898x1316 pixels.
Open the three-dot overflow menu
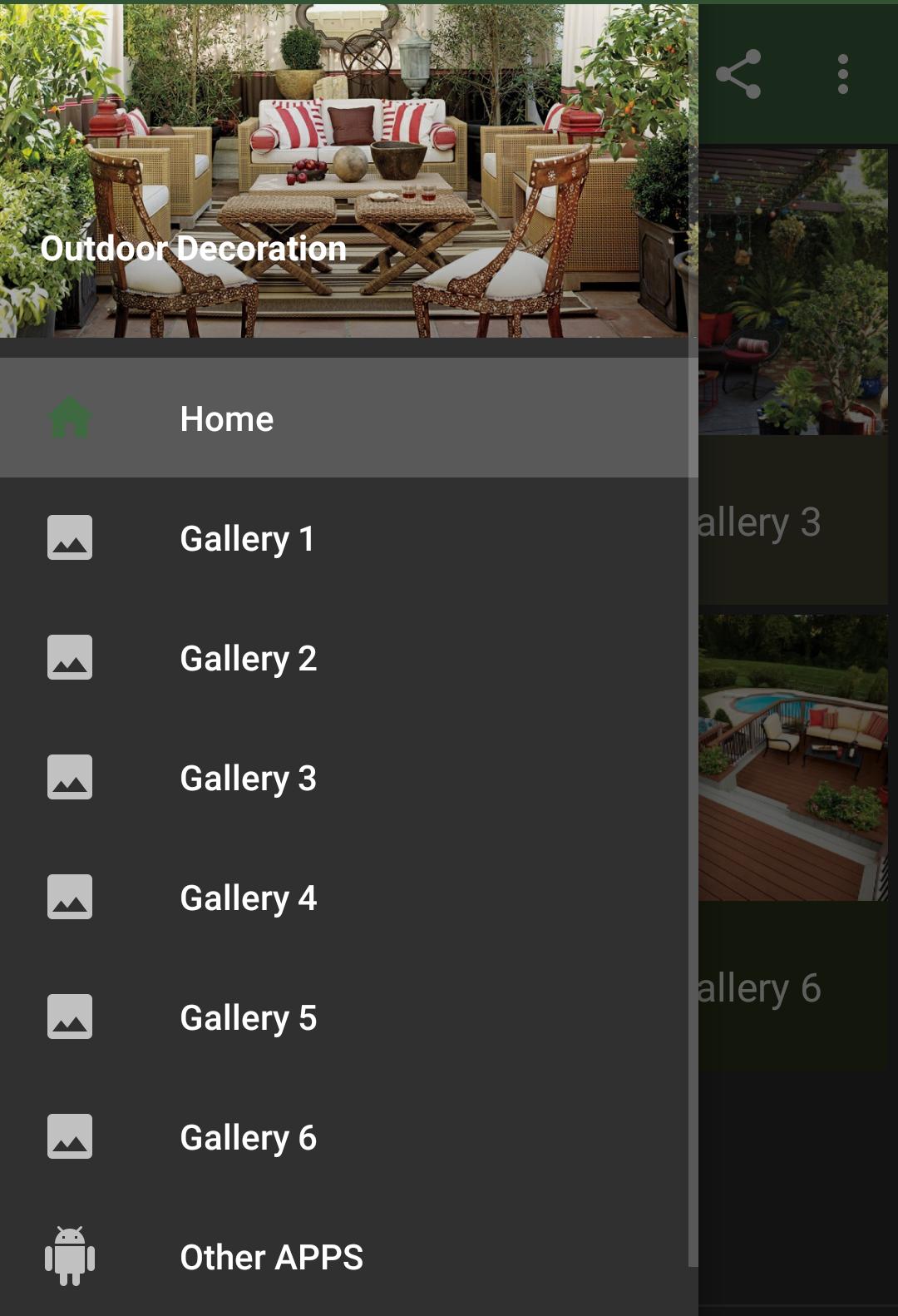(842, 74)
